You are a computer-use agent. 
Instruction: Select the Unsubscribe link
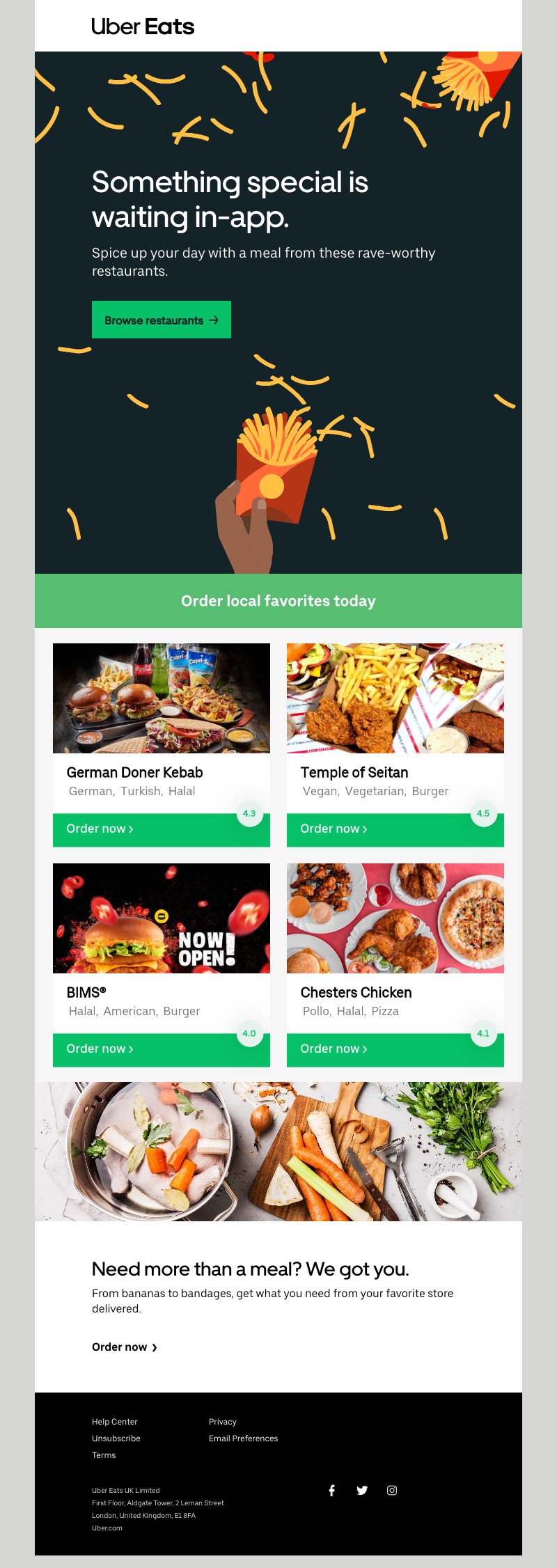(116, 1438)
